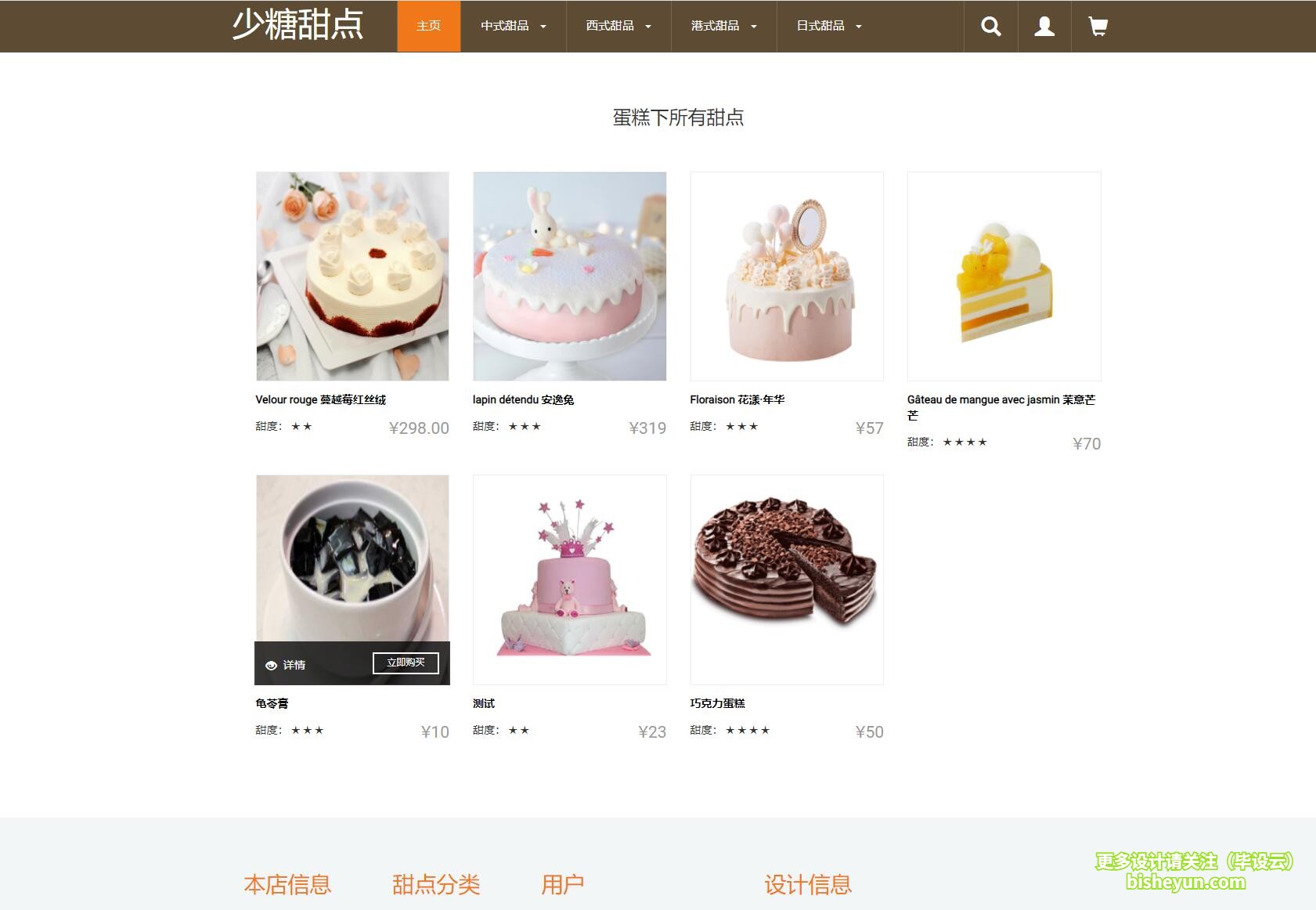Expand the 港式甜品 dropdown menu
The image size is (1316, 910).
tap(723, 26)
